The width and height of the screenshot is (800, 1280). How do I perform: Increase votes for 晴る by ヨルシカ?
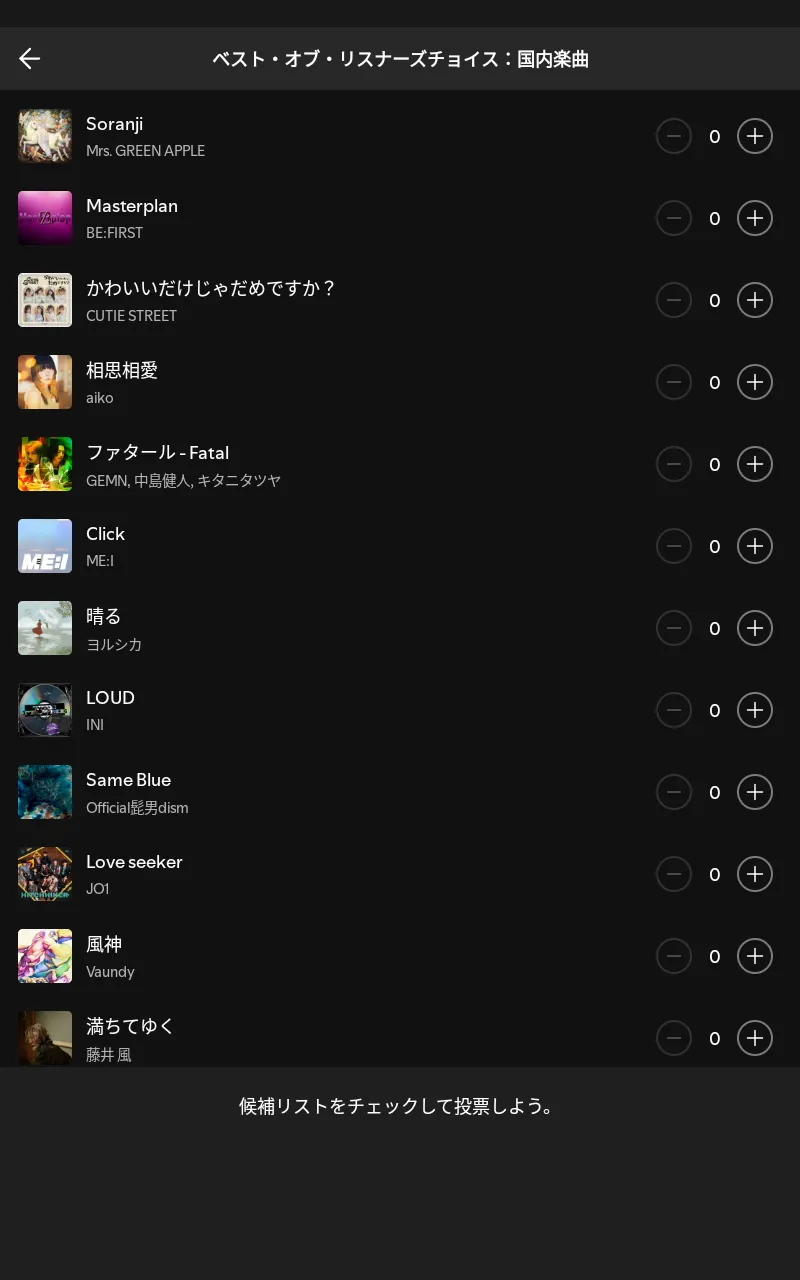coord(755,628)
